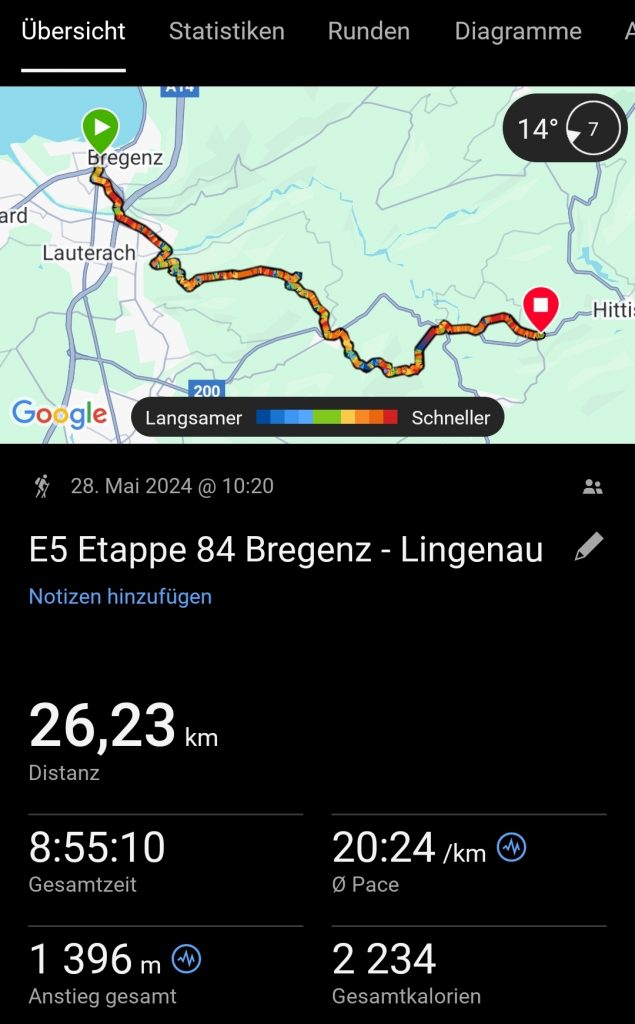Switch to the Statistiken tab
This screenshot has height=1024, width=635.
(x=226, y=31)
